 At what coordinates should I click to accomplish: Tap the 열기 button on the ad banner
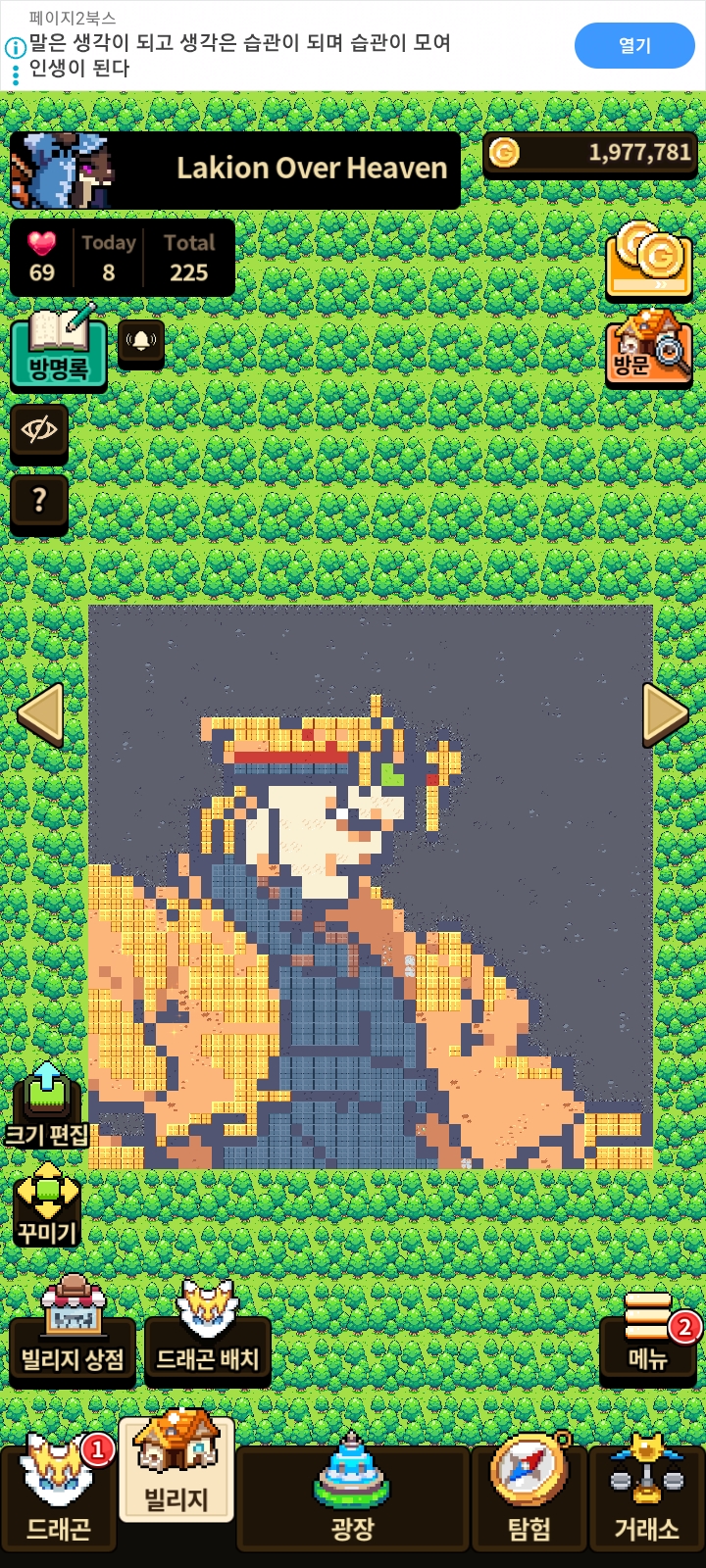click(633, 45)
